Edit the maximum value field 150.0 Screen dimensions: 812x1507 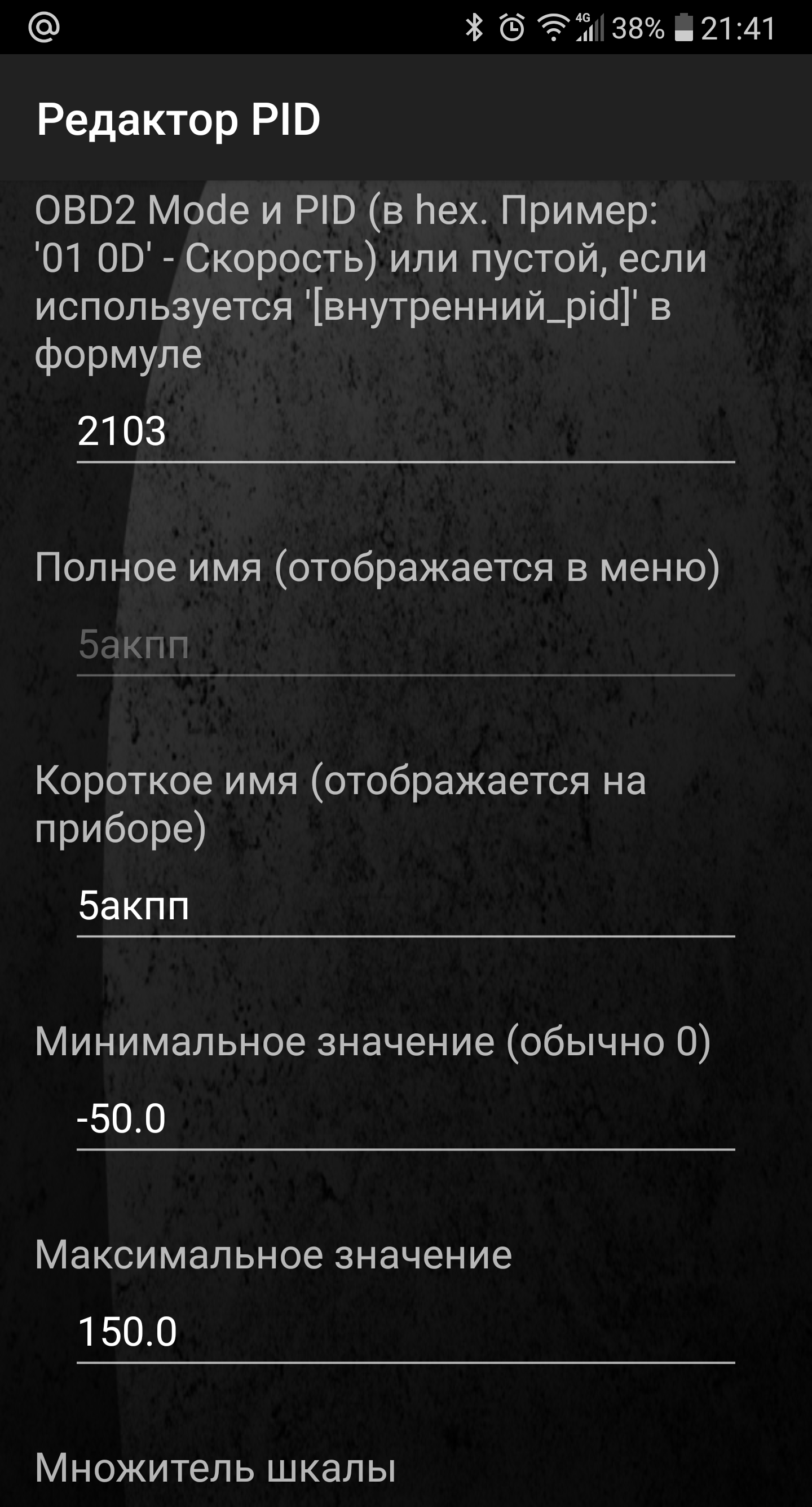[x=405, y=1332]
